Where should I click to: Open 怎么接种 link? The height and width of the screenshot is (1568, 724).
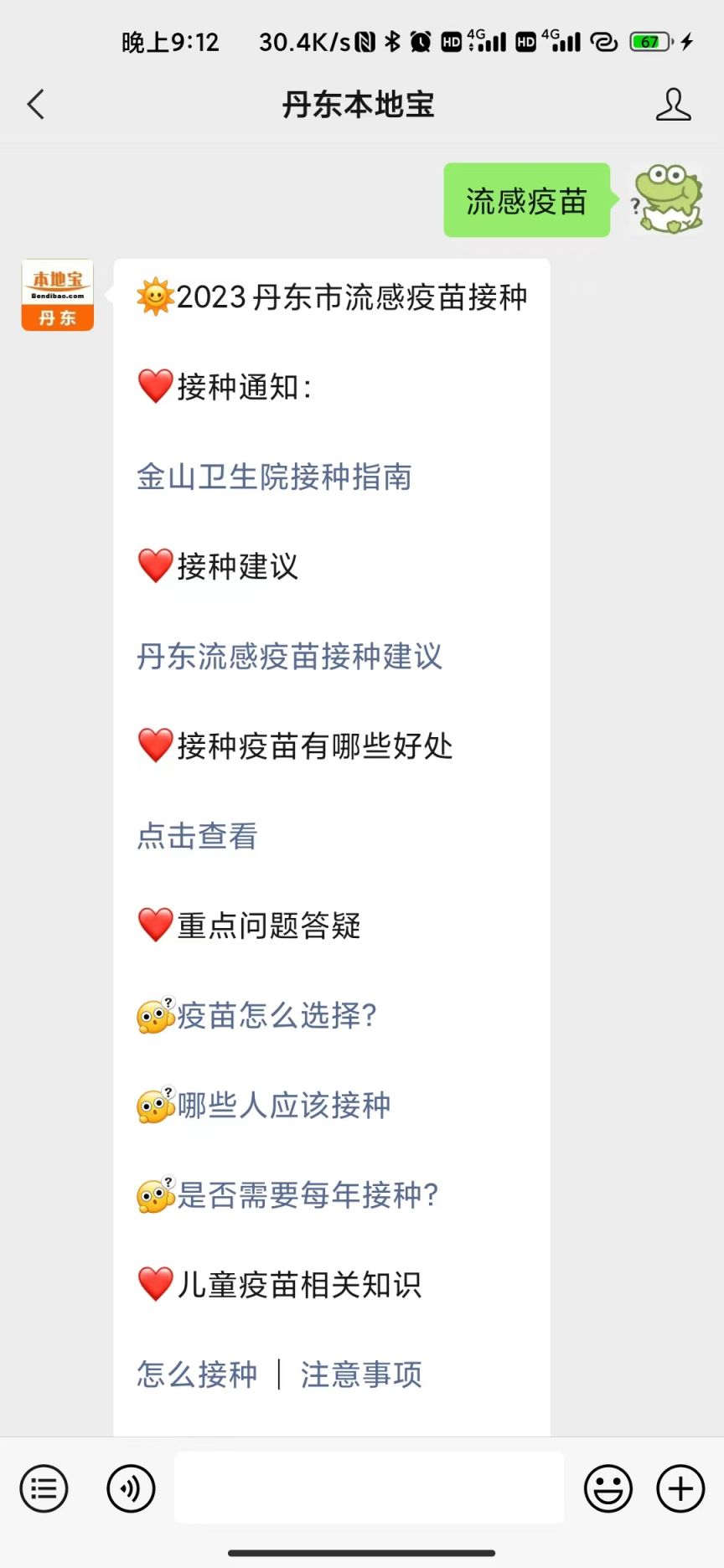tap(197, 1374)
